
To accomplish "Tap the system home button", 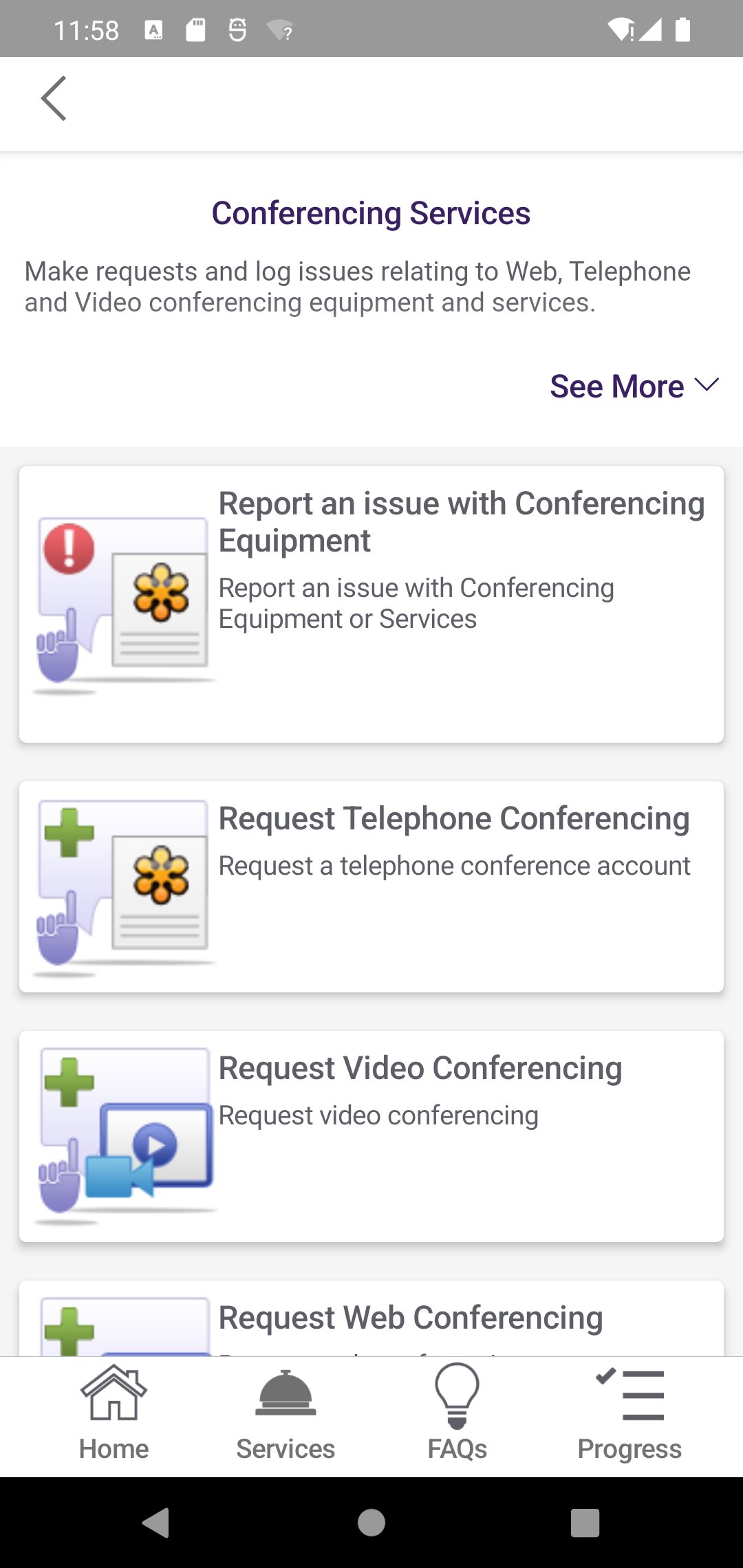I will tap(371, 1522).
